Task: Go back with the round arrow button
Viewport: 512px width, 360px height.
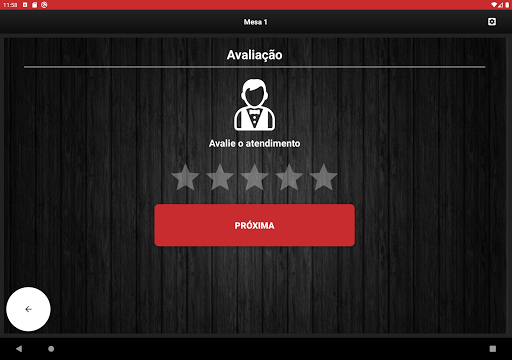Action: click(x=28, y=309)
